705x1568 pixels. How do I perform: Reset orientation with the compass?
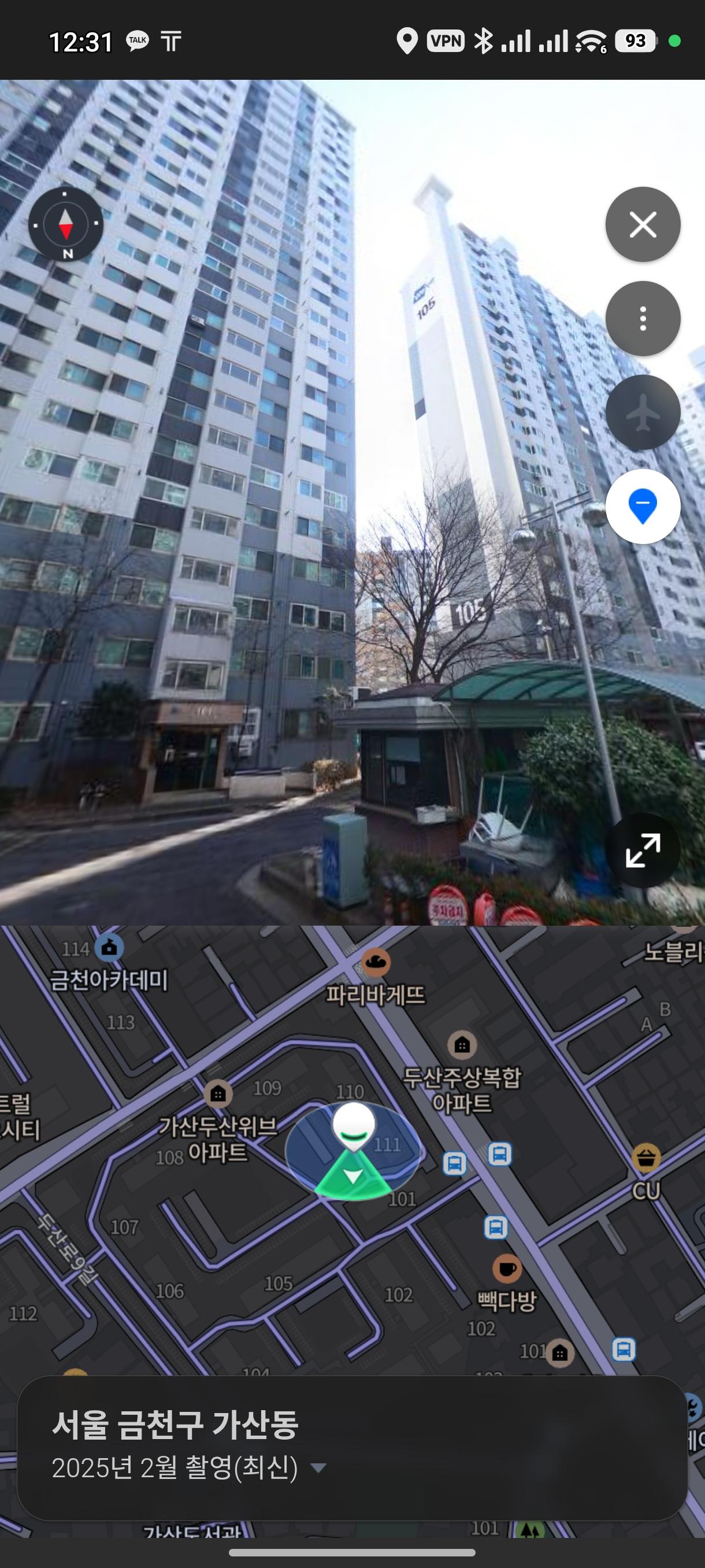tap(66, 224)
